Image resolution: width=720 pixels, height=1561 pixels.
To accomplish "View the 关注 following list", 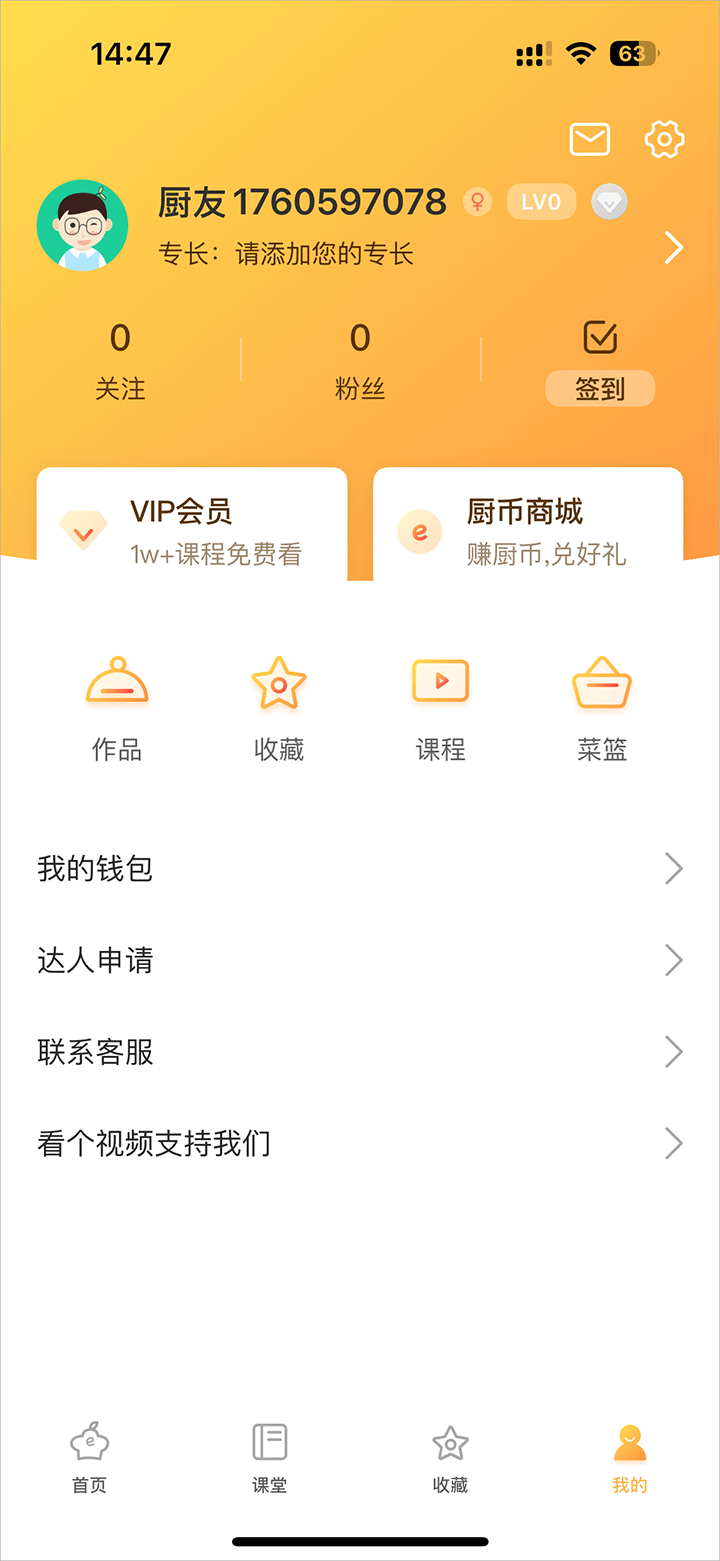I will coord(120,361).
